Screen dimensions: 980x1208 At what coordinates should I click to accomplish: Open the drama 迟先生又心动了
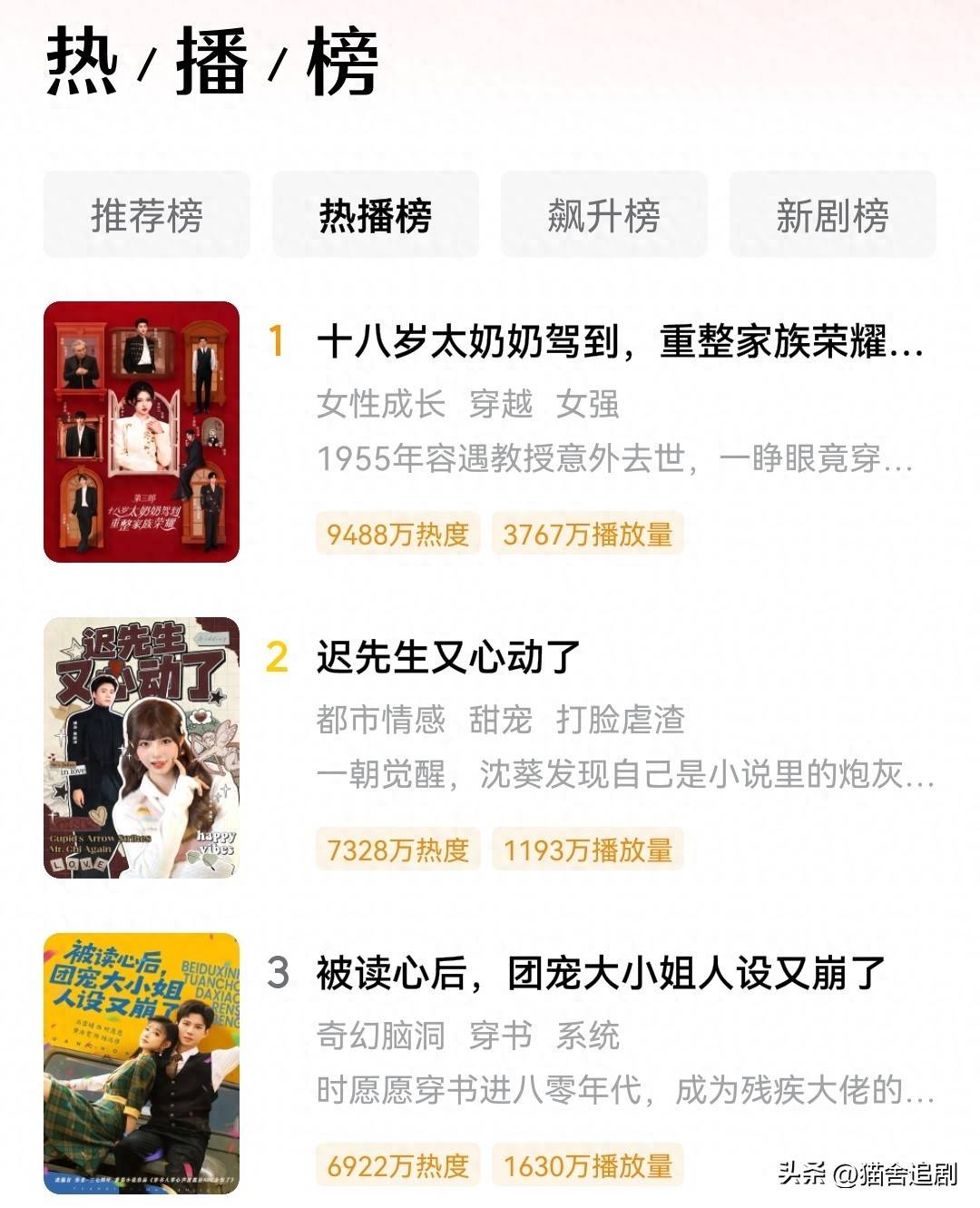pyautogui.click(x=448, y=658)
